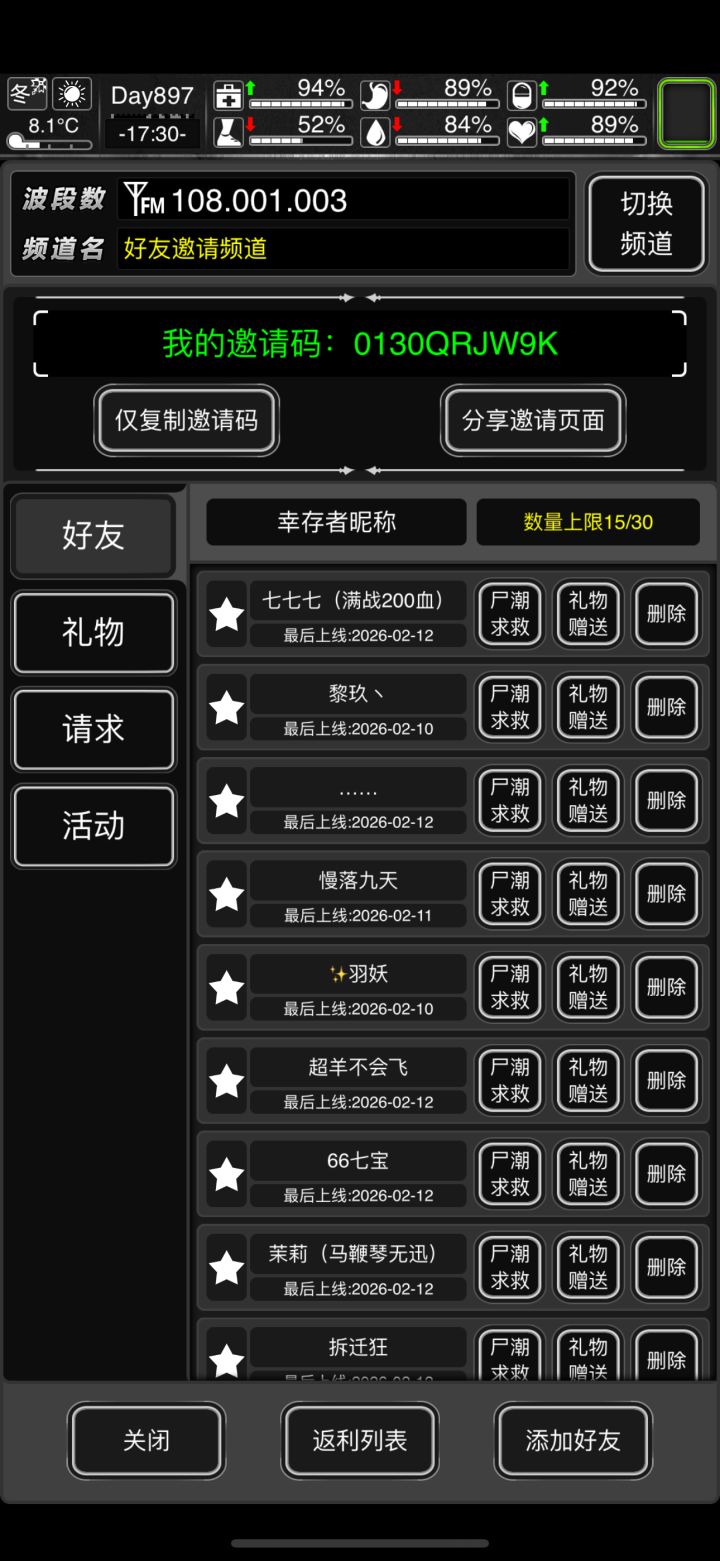The width and height of the screenshot is (720, 1561).
Task: Switch to the 礼物 tab
Action: point(93,633)
